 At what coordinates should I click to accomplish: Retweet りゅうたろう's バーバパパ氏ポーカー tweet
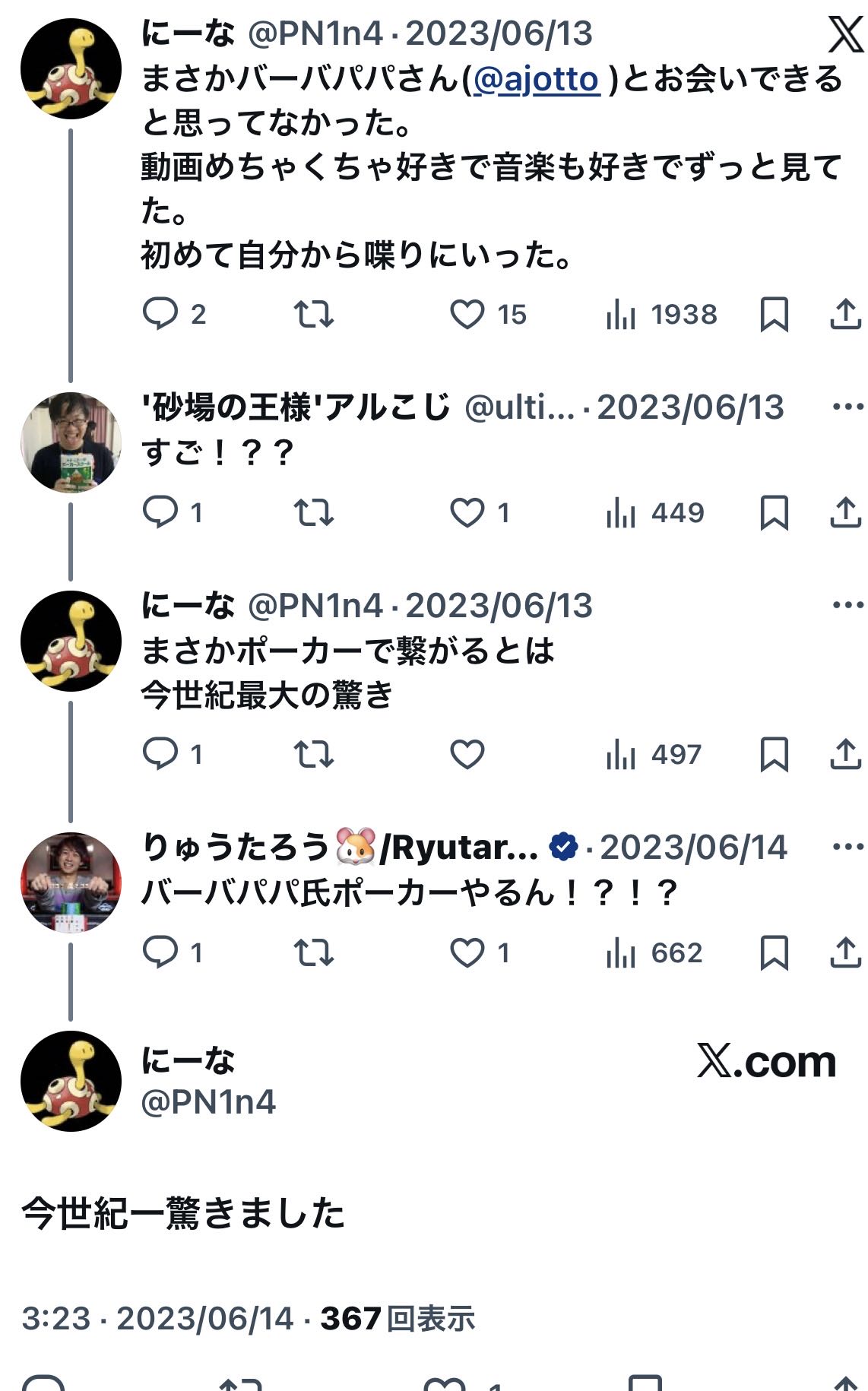point(314,952)
